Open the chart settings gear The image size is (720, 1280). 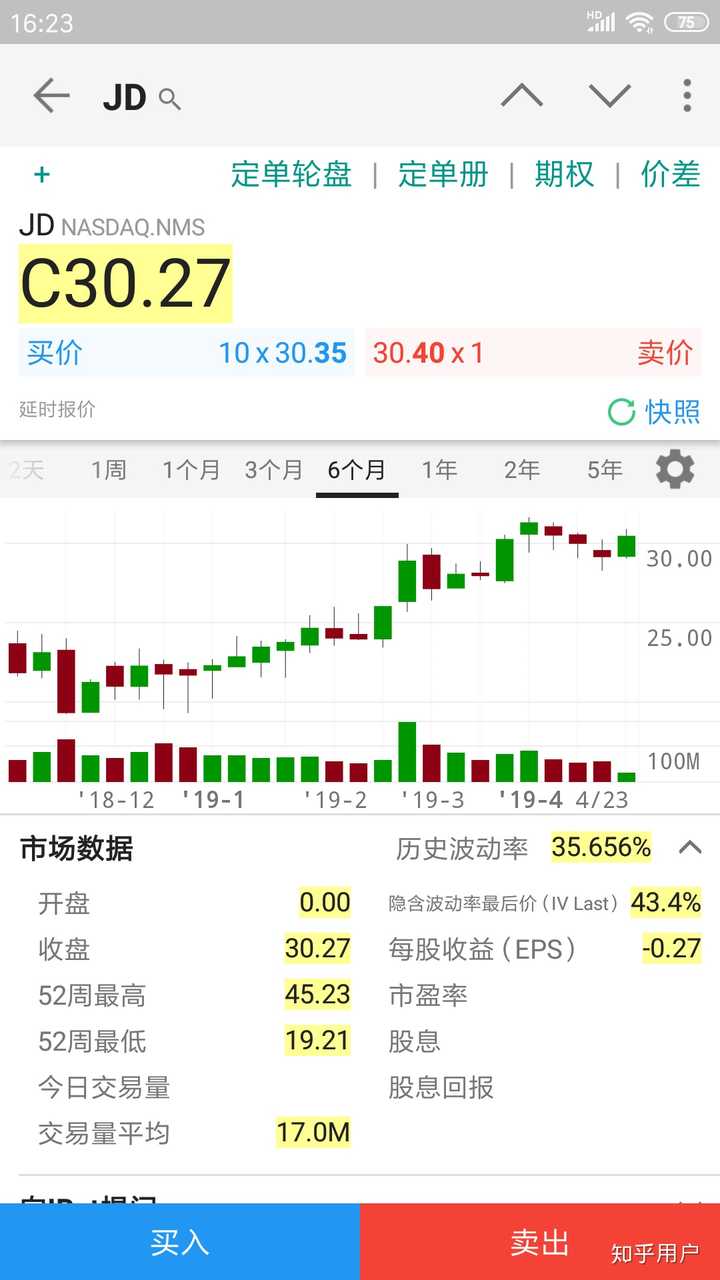[x=675, y=468]
